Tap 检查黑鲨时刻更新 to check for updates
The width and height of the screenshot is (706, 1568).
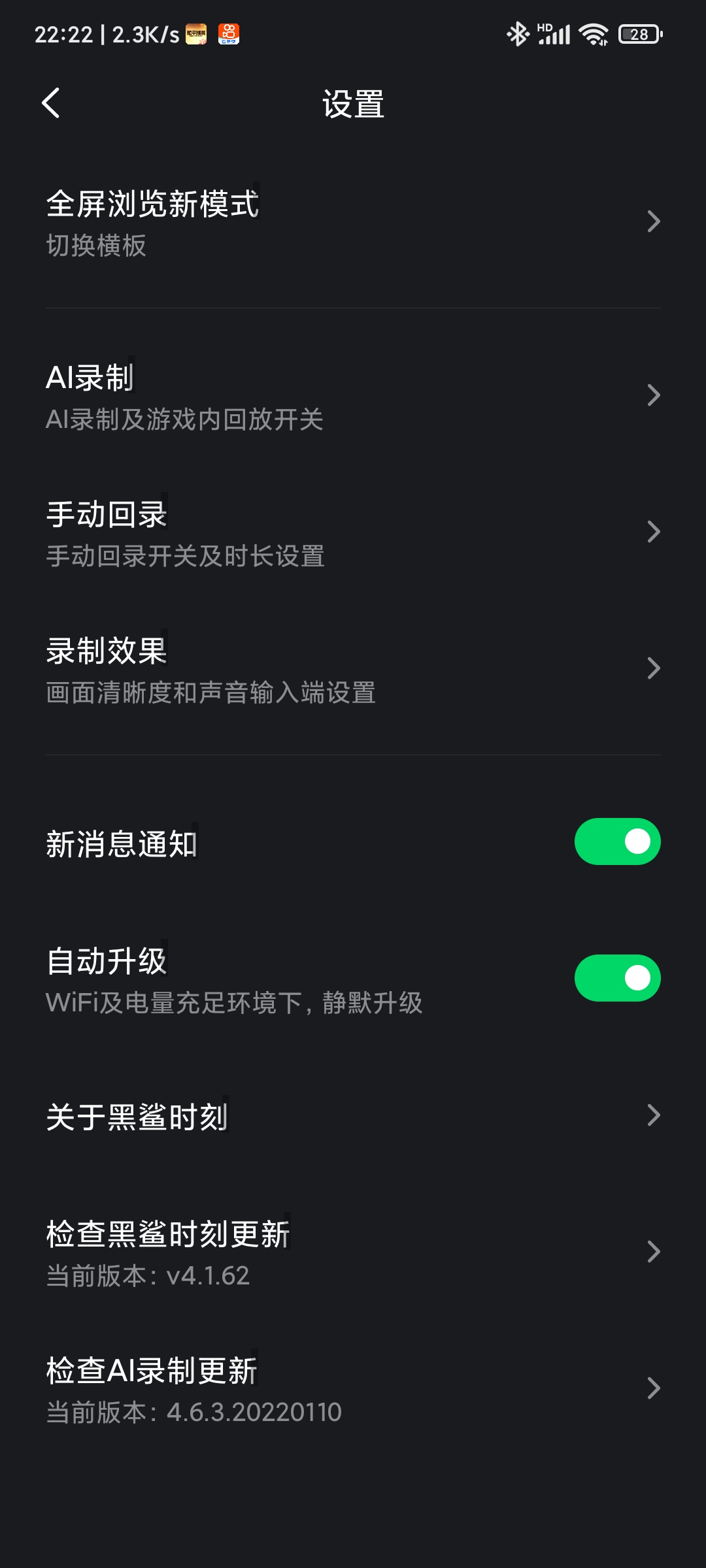[353, 1252]
